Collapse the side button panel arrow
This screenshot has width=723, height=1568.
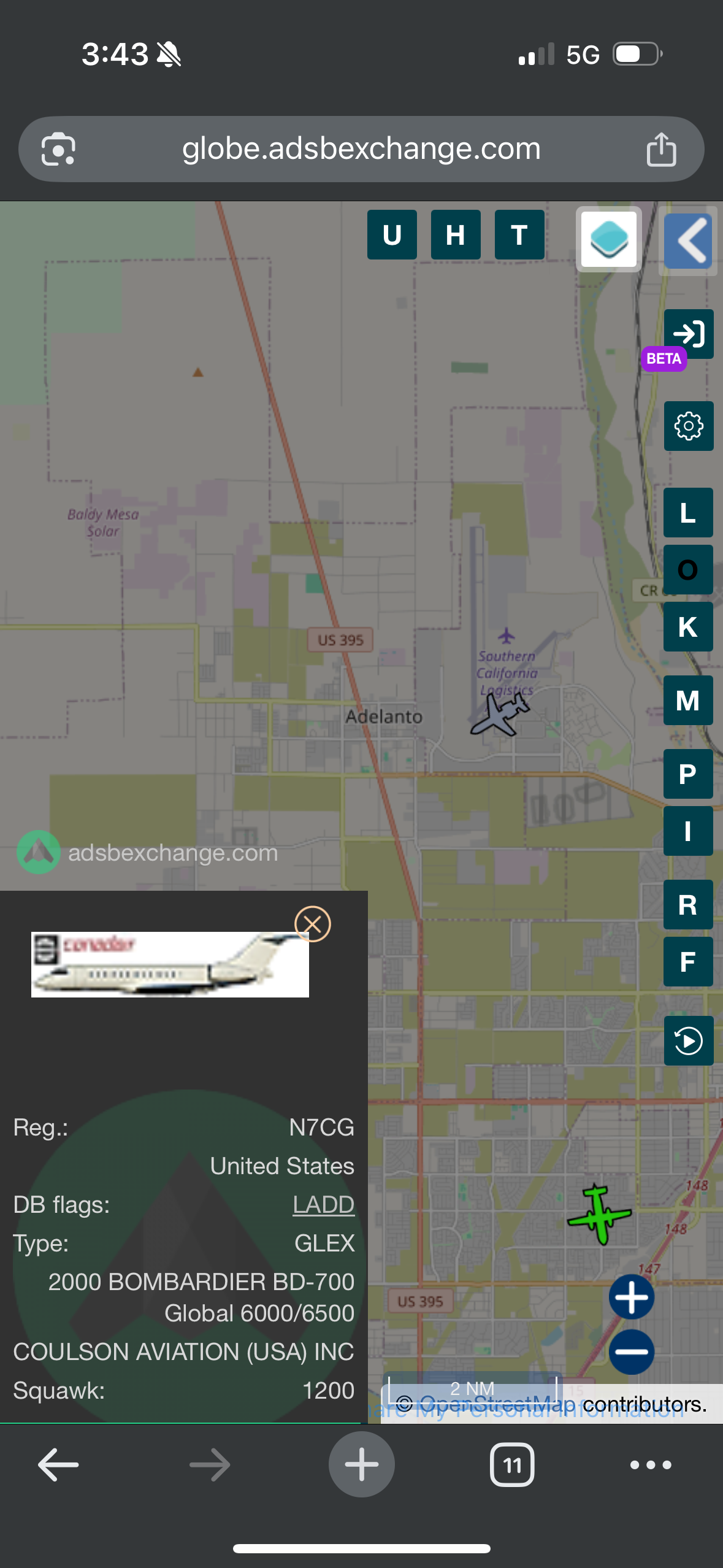click(689, 240)
